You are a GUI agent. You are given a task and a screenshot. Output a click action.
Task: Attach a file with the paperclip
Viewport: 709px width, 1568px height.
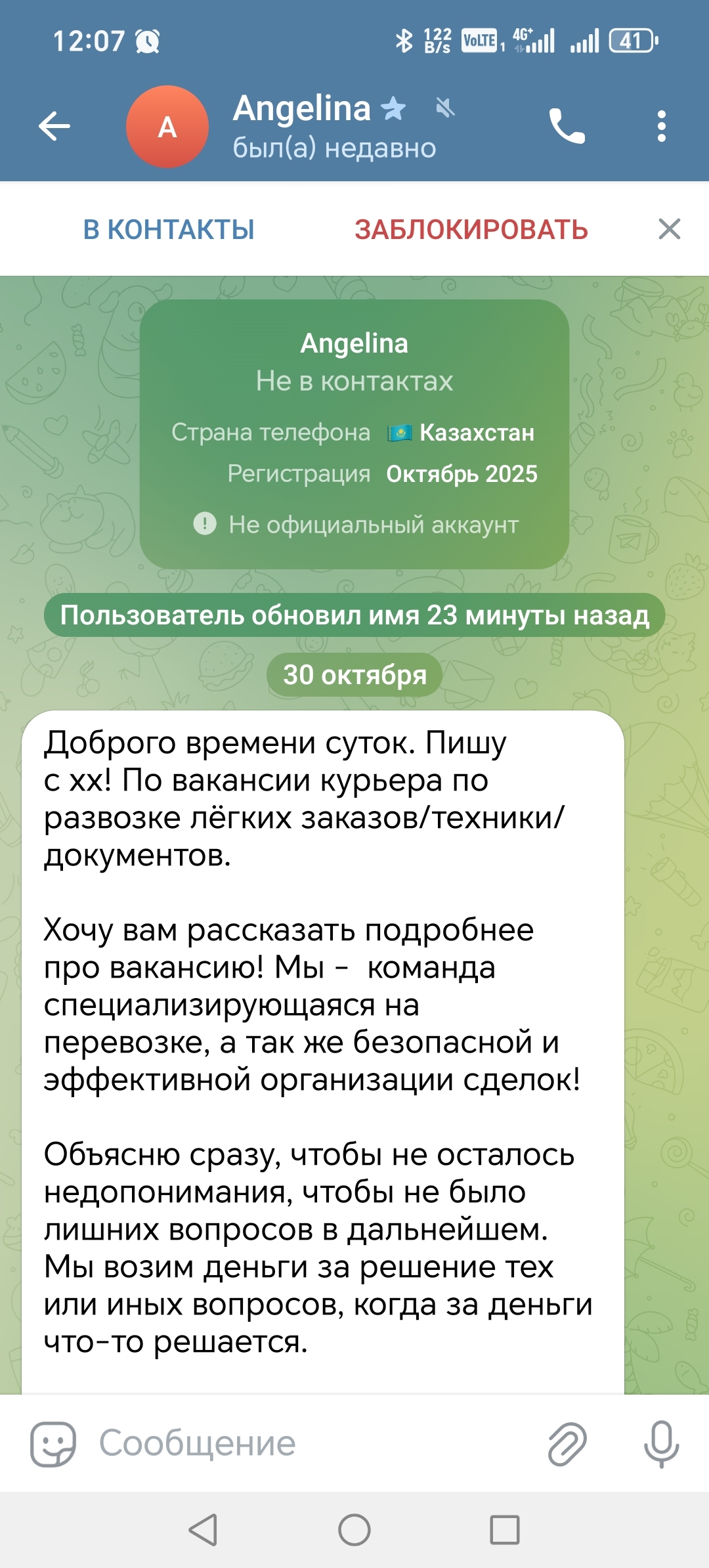point(567,1444)
